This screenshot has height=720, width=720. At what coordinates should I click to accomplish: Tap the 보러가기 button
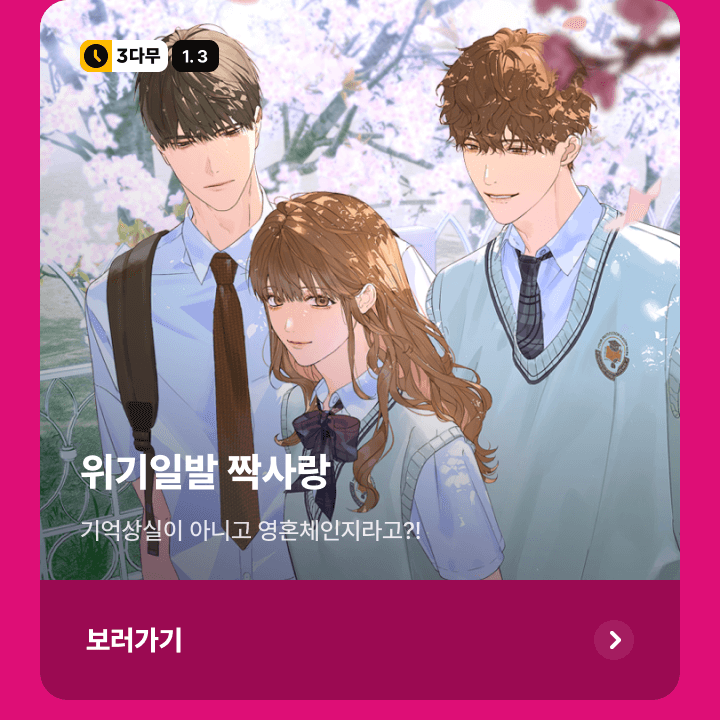click(360, 640)
